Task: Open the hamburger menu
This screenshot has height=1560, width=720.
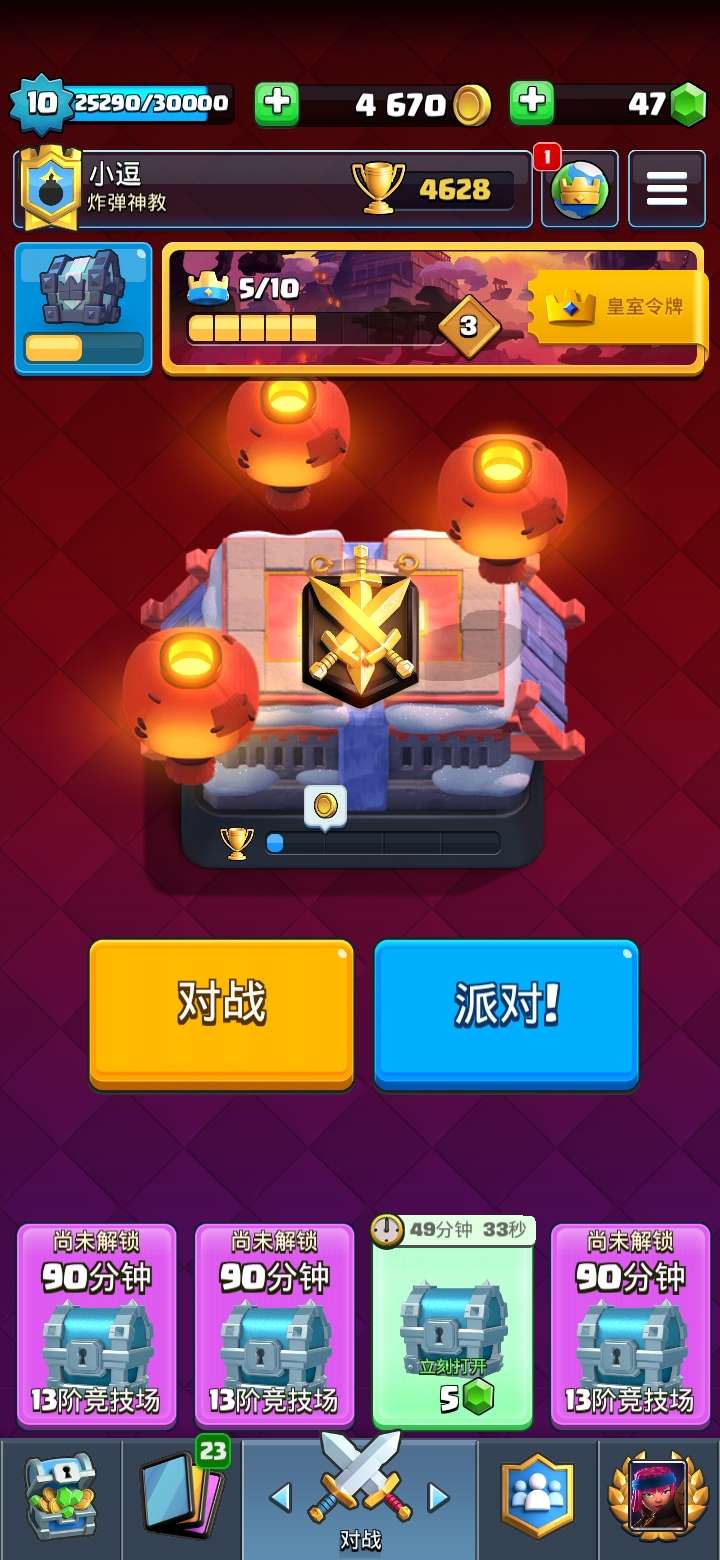Action: point(666,189)
